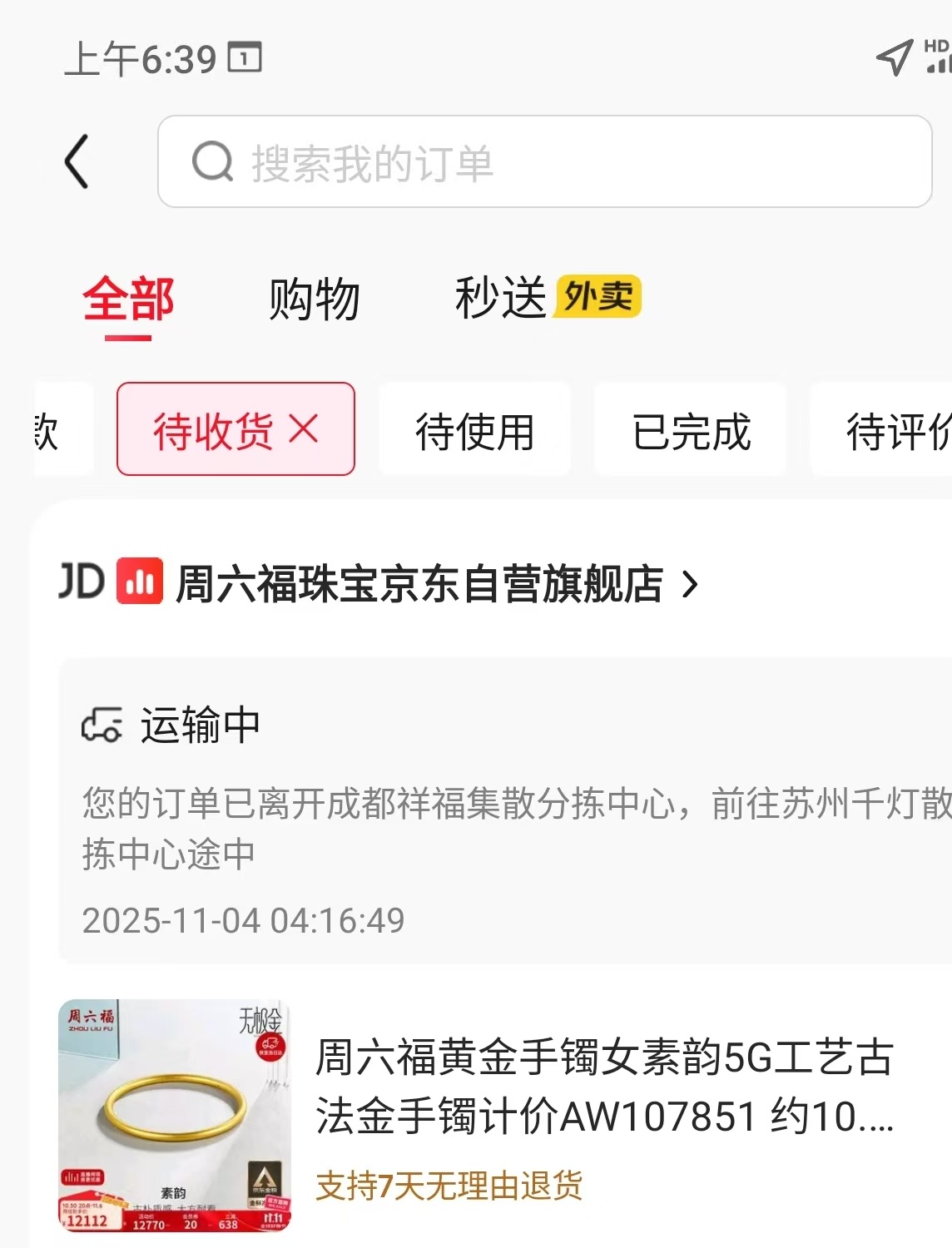952x1248 pixels.
Task: Filter orders by 待使用
Action: tap(474, 430)
